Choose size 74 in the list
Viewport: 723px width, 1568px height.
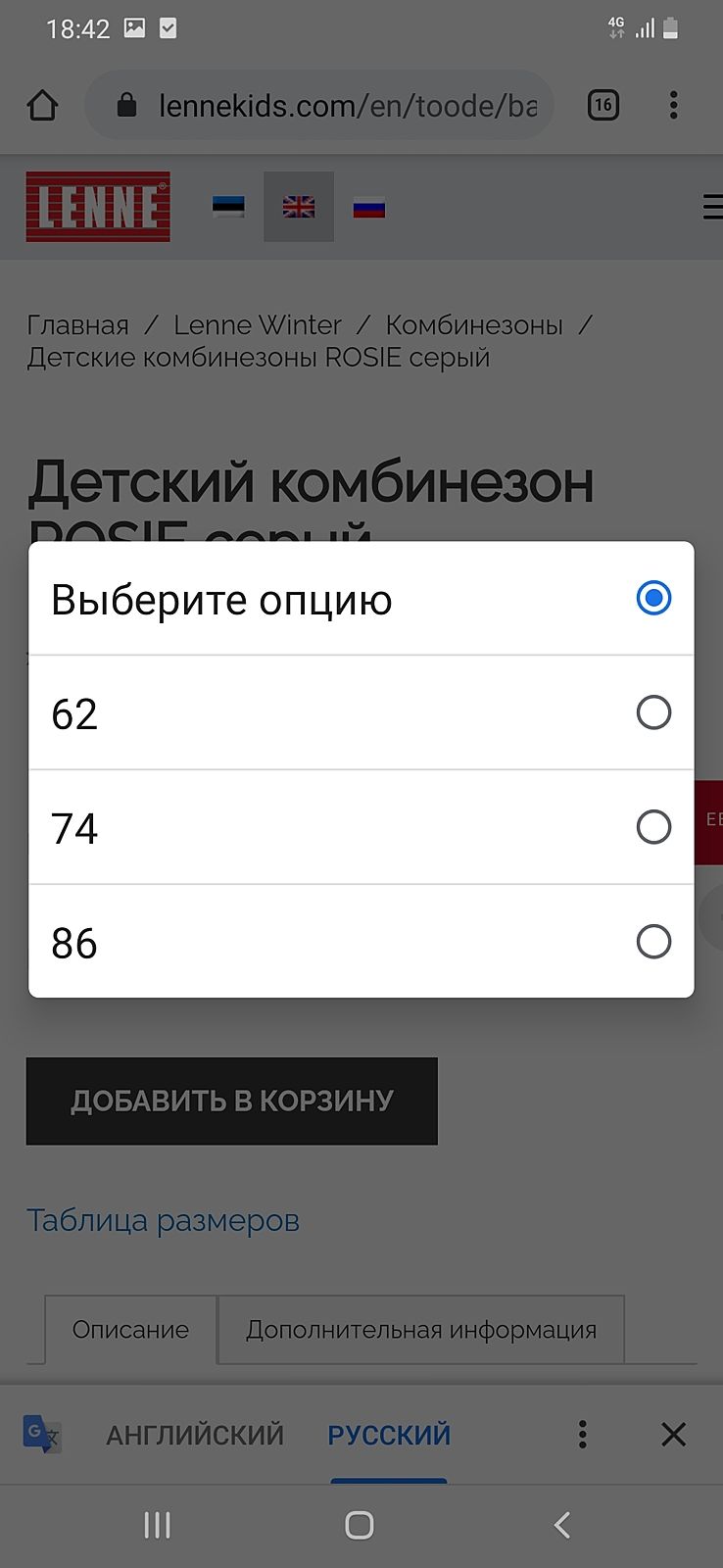coord(361,827)
